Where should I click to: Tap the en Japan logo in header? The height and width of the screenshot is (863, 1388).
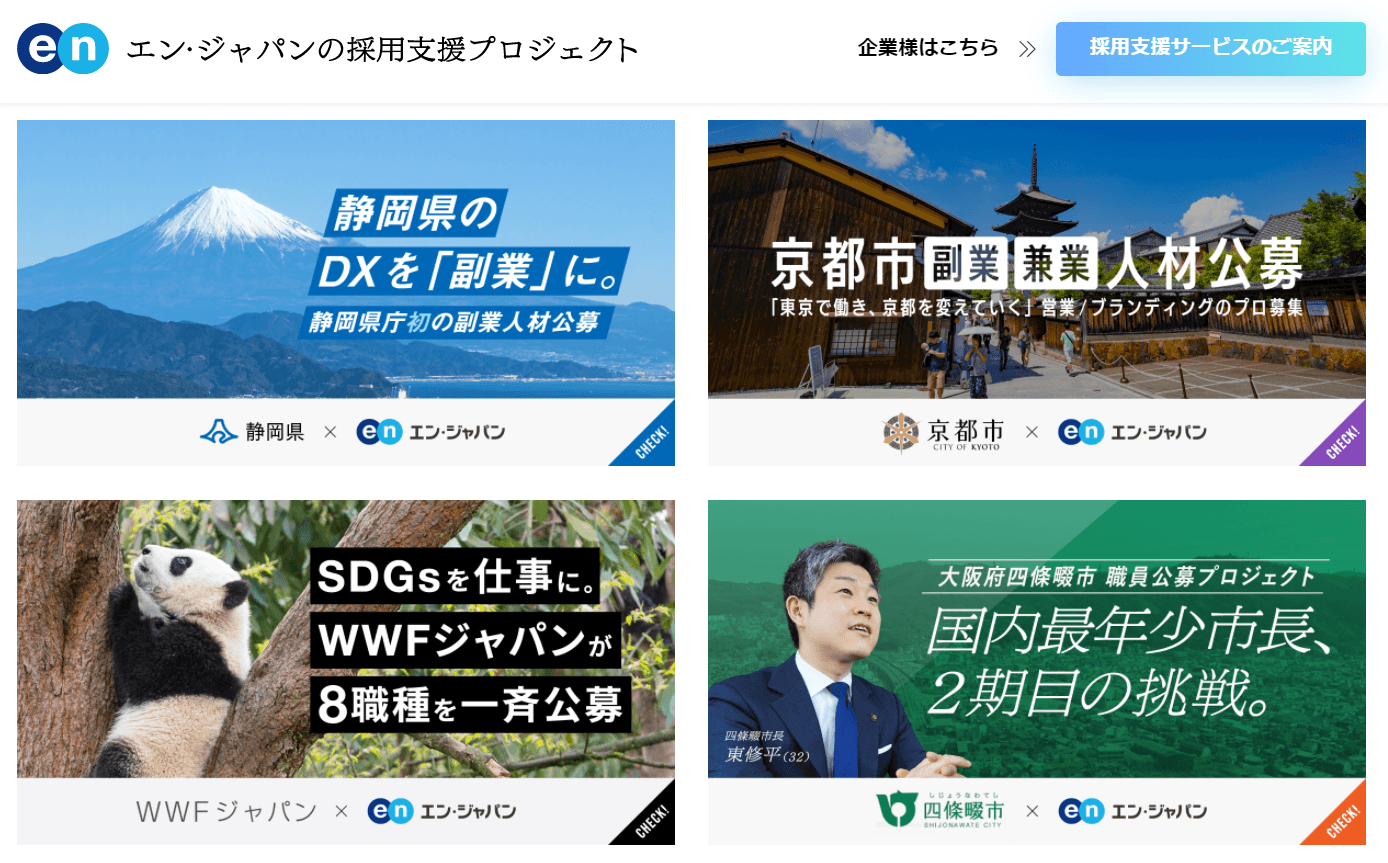(62, 48)
